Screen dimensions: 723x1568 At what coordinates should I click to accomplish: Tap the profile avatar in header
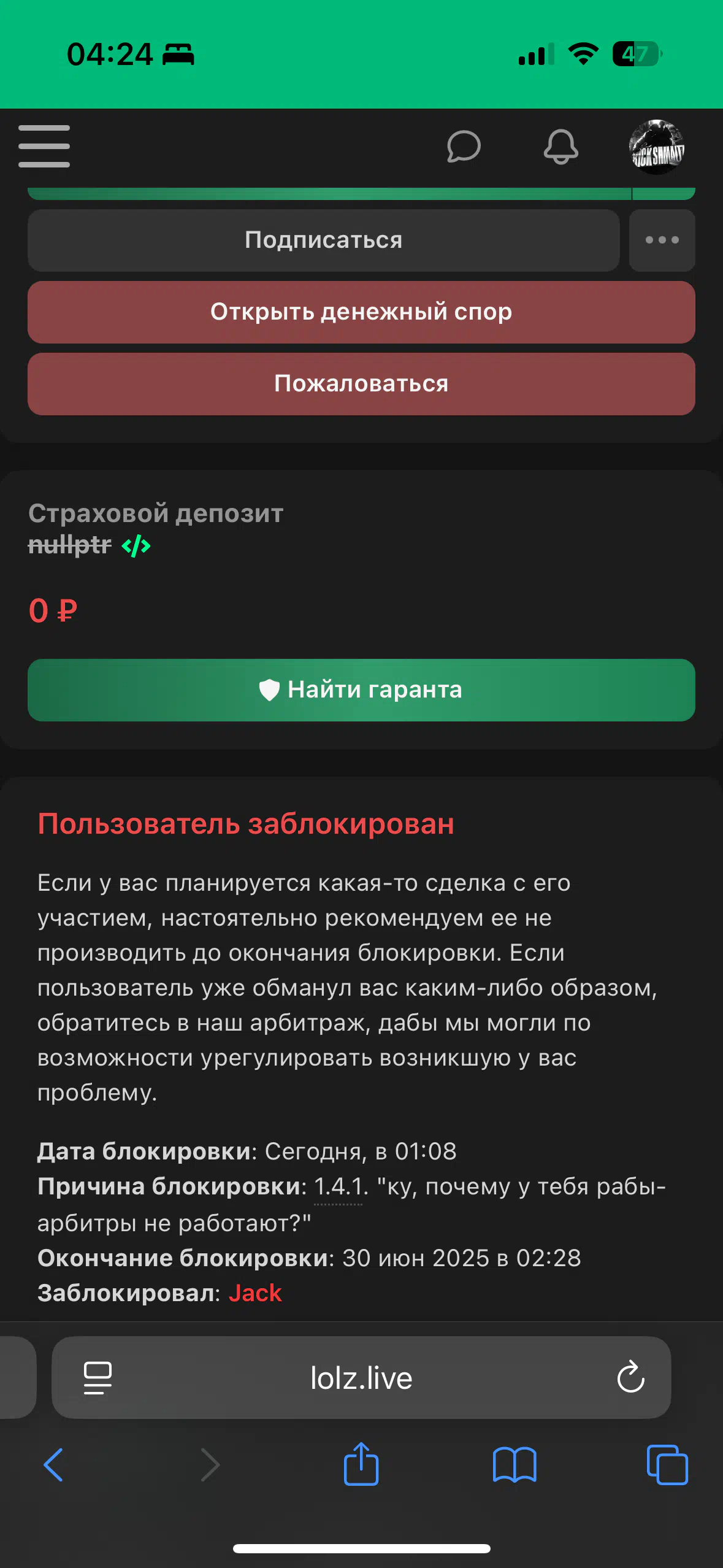point(657,147)
